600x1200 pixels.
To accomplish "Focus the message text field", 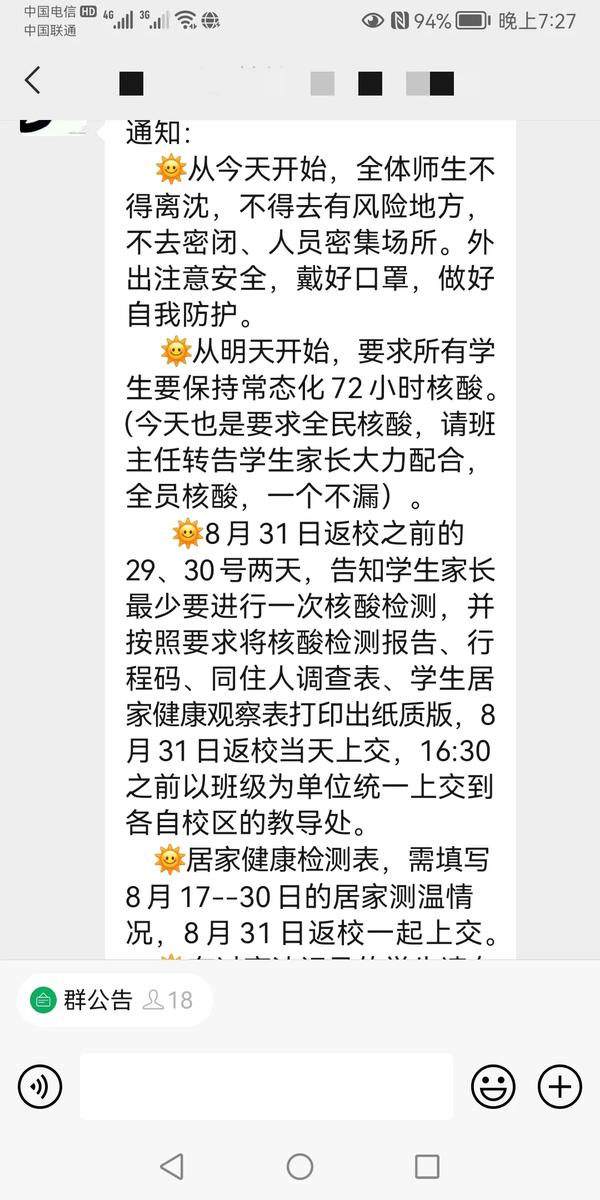I will 266,1086.
